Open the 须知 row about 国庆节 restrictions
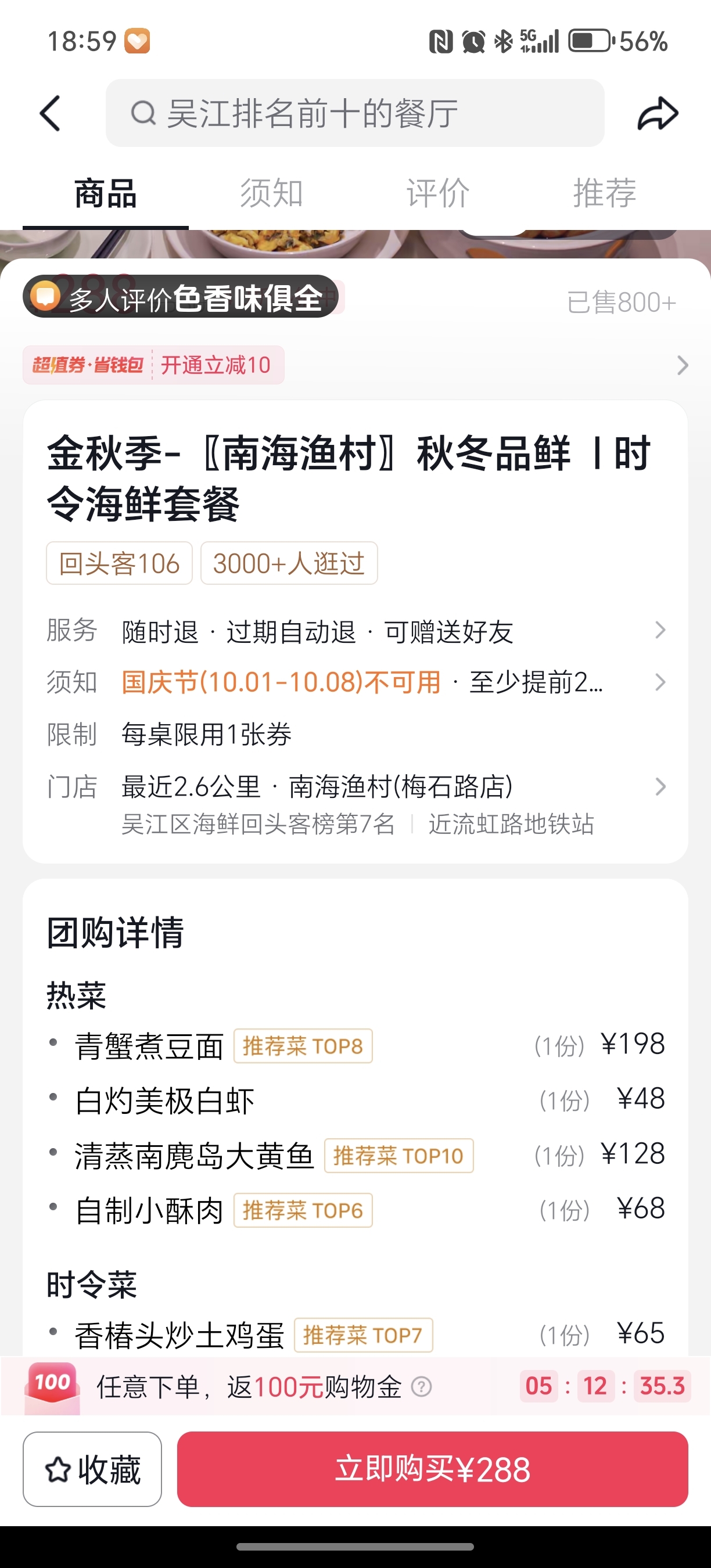This screenshot has height=1568, width=711. click(x=355, y=682)
